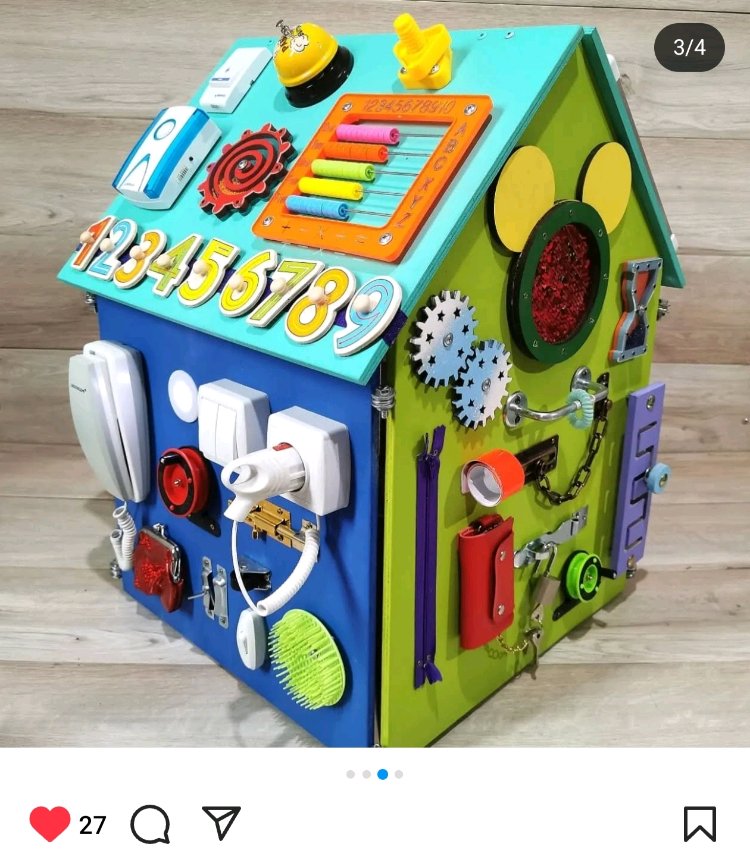Bookmark this post
The width and height of the screenshot is (750, 866).
699,824
